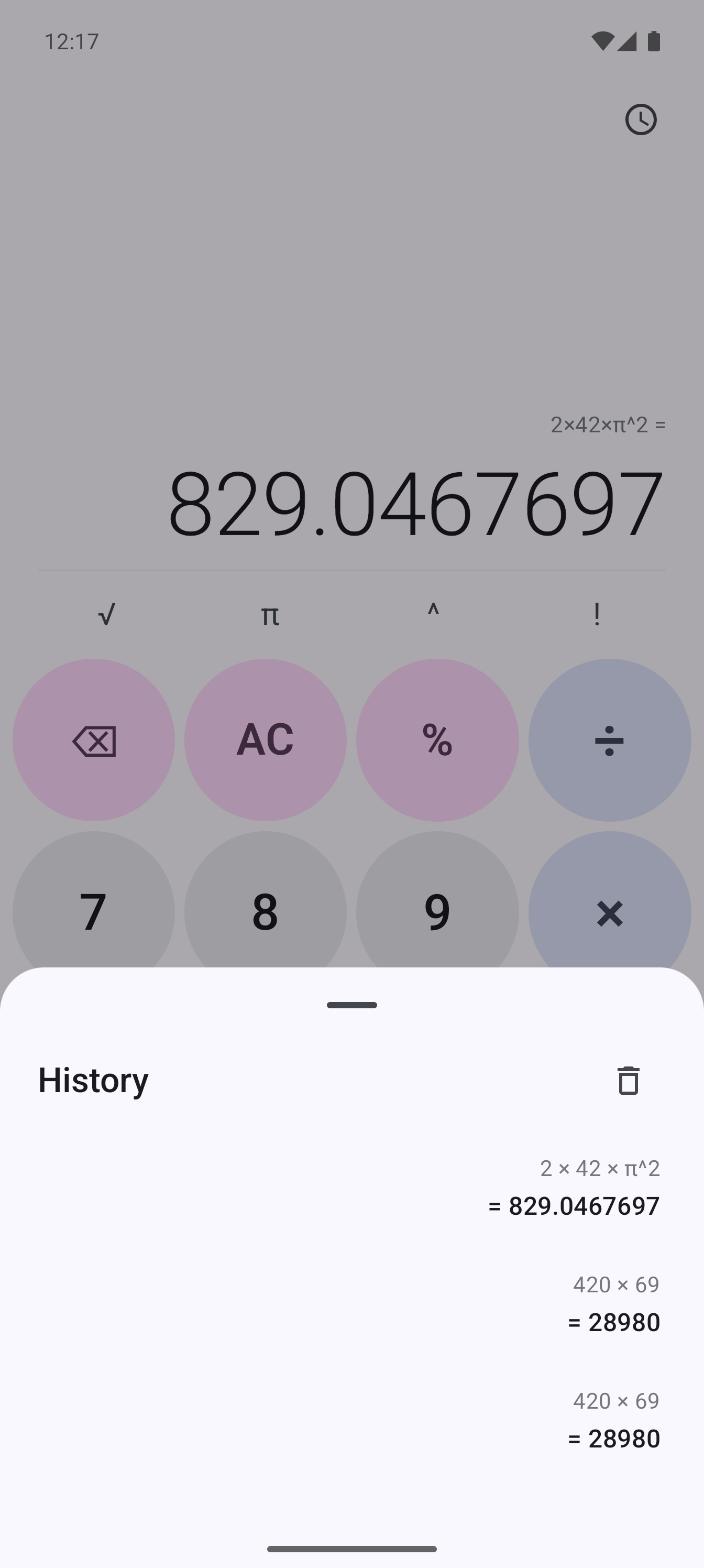
Task: Clear the calculation history with trash icon
Action: 628,1081
